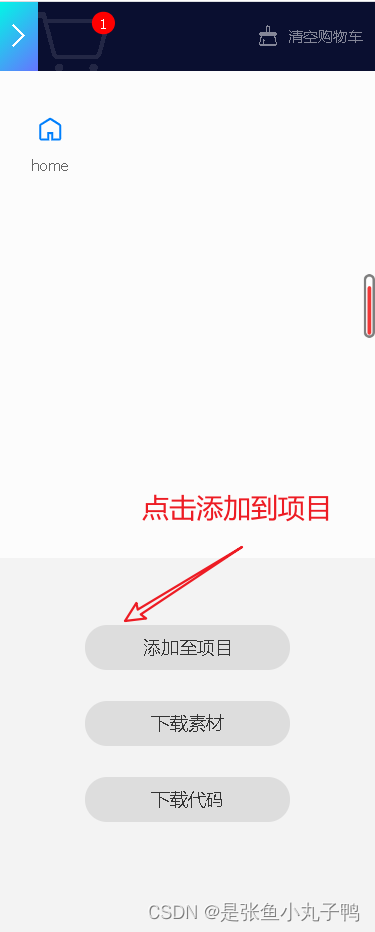Collapse the cart panel with the arrow
Screen dimensions: 375x932
[x=18, y=36]
